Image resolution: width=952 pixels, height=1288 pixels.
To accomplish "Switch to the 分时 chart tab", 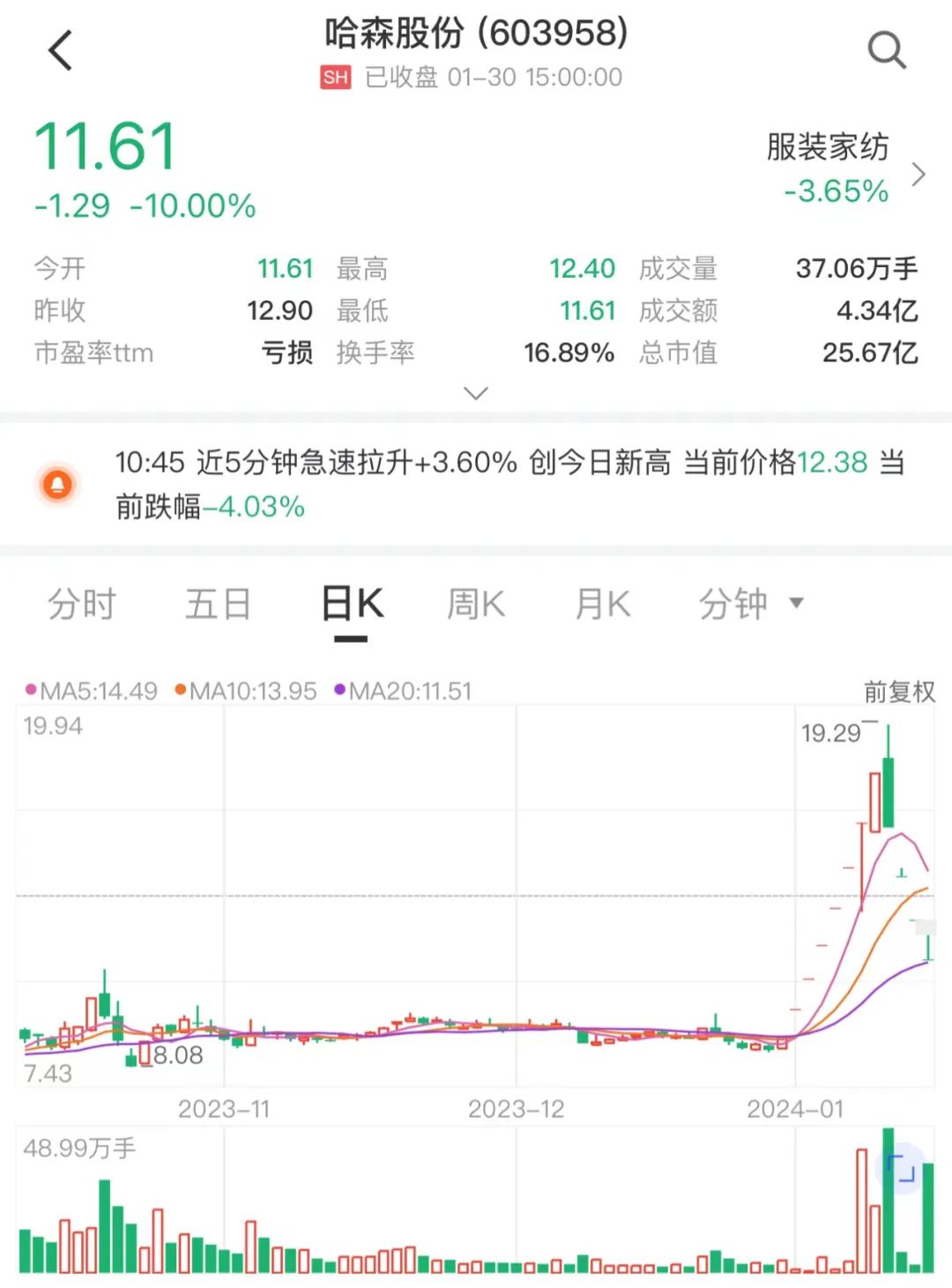I will coord(82,605).
